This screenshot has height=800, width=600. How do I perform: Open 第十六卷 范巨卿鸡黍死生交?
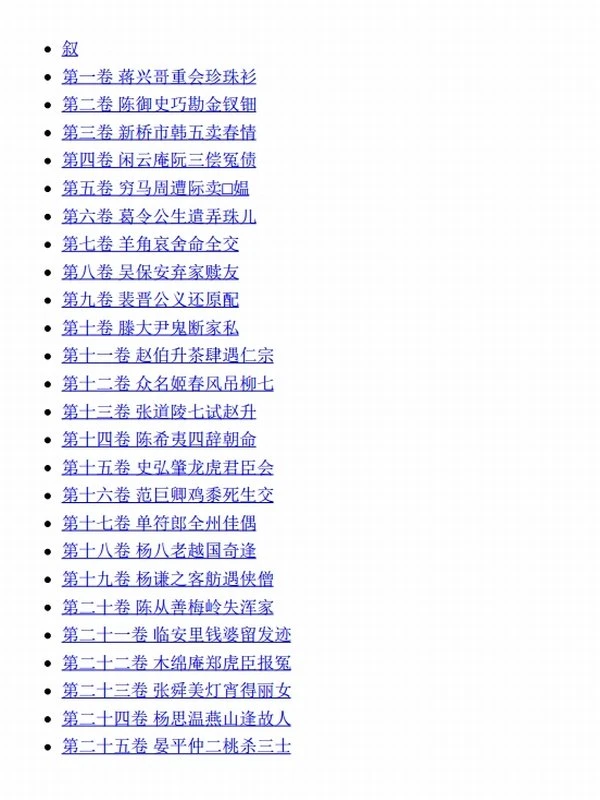(168, 495)
